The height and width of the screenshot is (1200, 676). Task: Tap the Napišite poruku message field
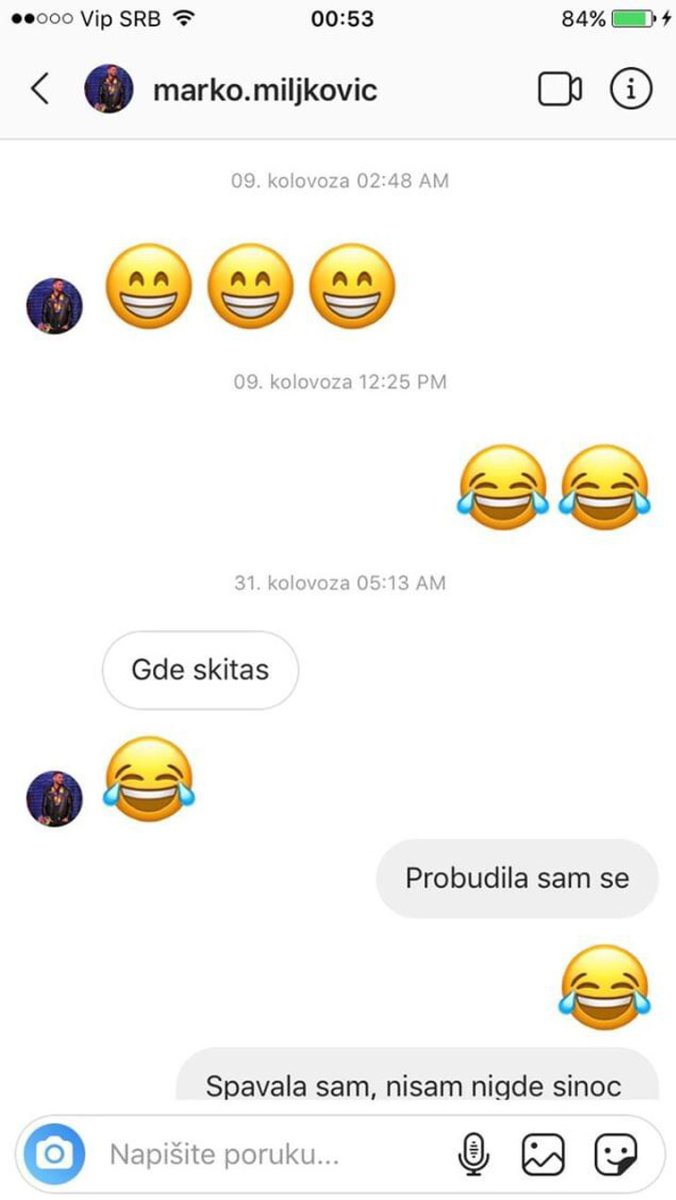pyautogui.click(x=260, y=1156)
